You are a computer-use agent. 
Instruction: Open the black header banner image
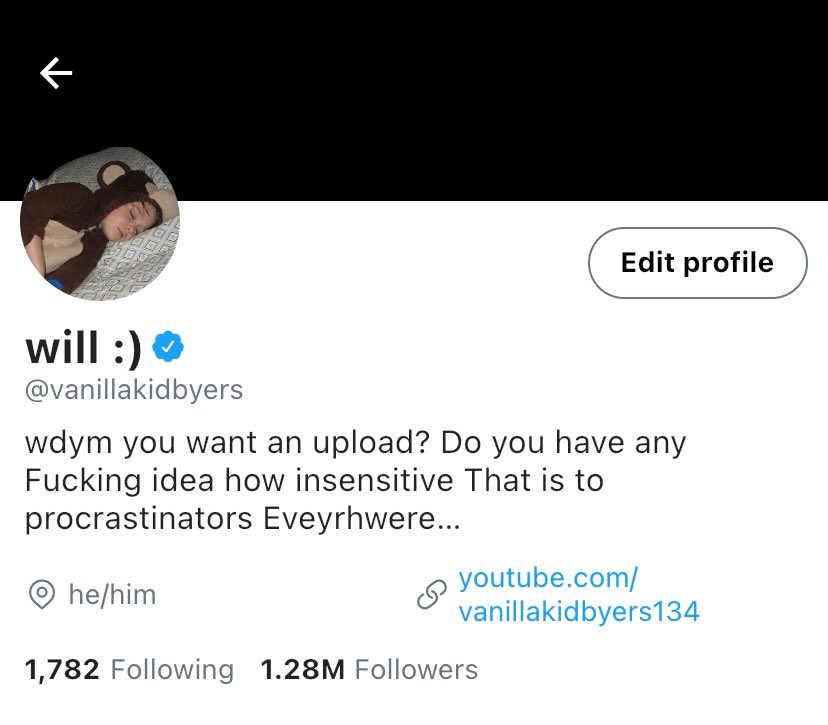[x=450, y=100]
